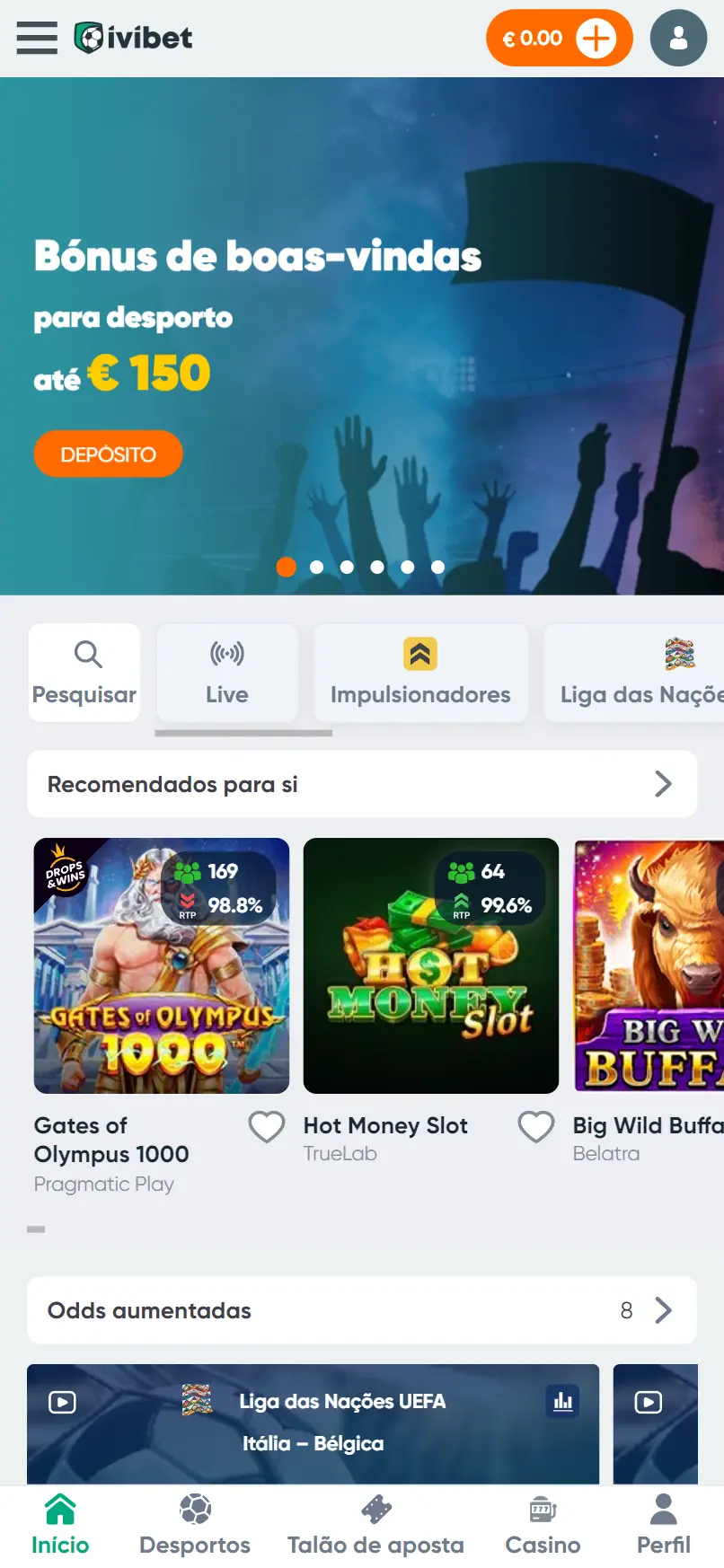Favorite Gates of Olympus 1000
The image size is (724, 1568).
(267, 1126)
